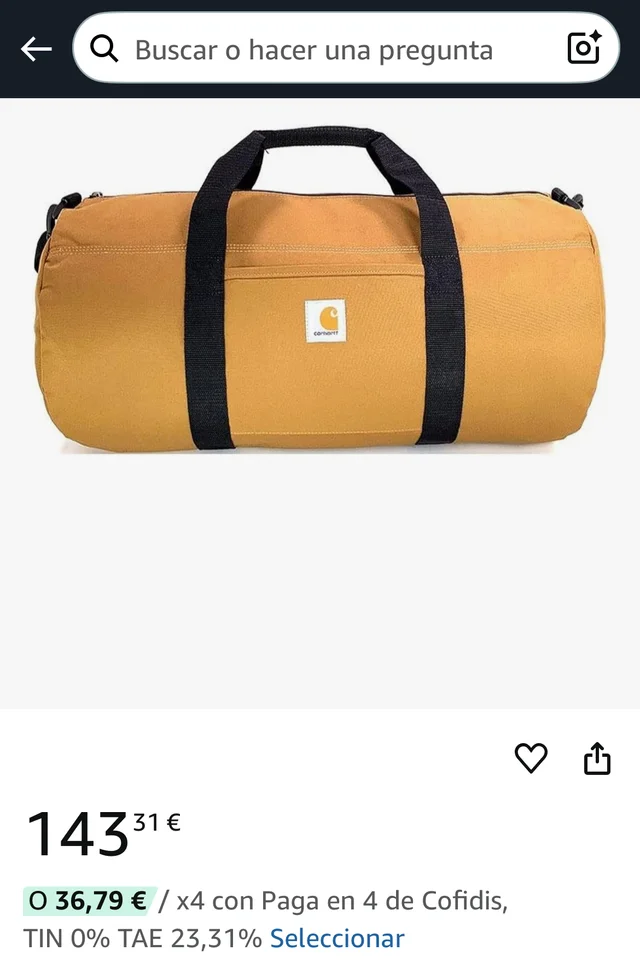Add product to wishlist with heart icon
The width and height of the screenshot is (640, 965).
click(531, 759)
